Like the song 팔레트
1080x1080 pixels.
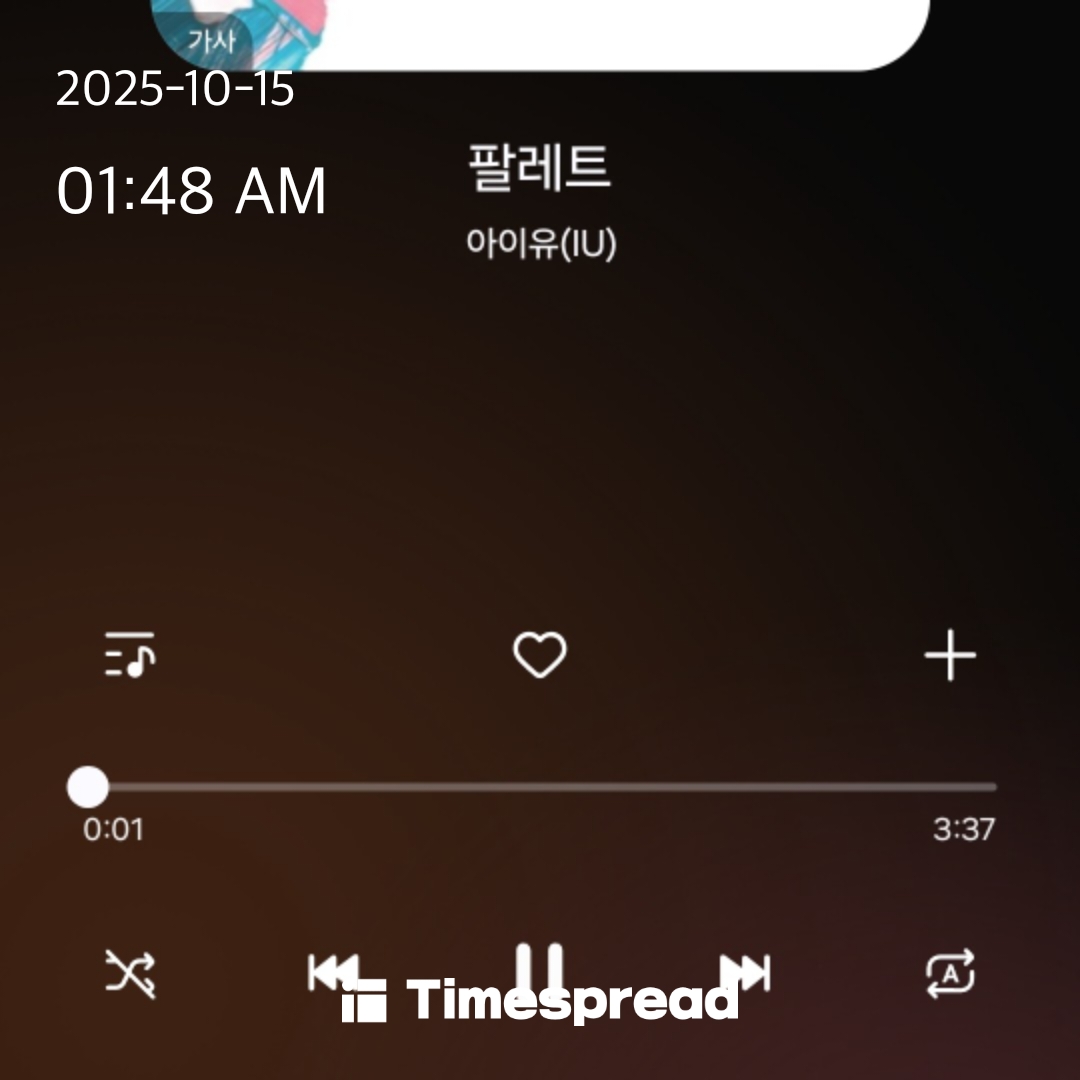(539, 656)
